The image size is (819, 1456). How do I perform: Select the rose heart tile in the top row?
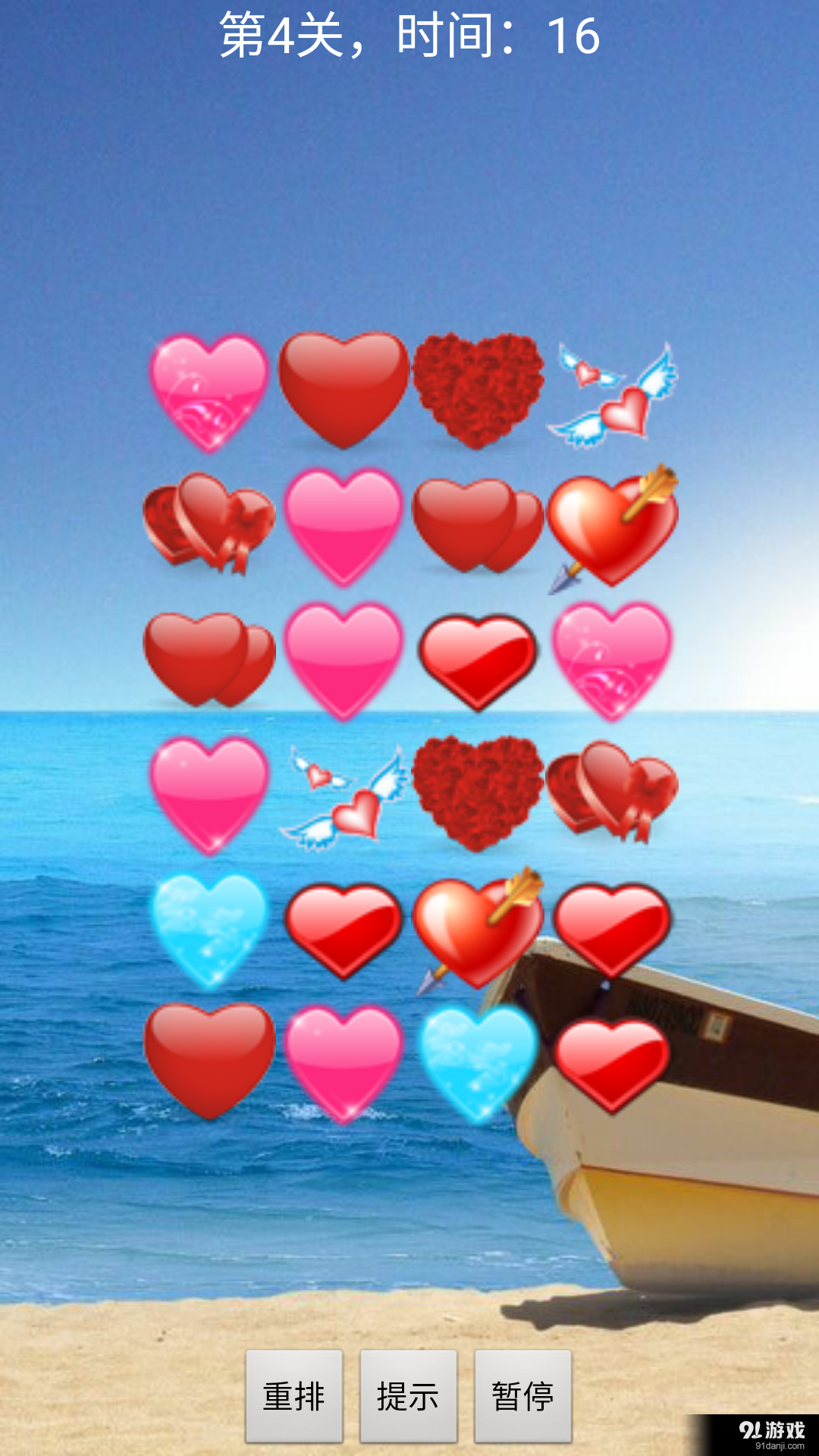[478, 391]
